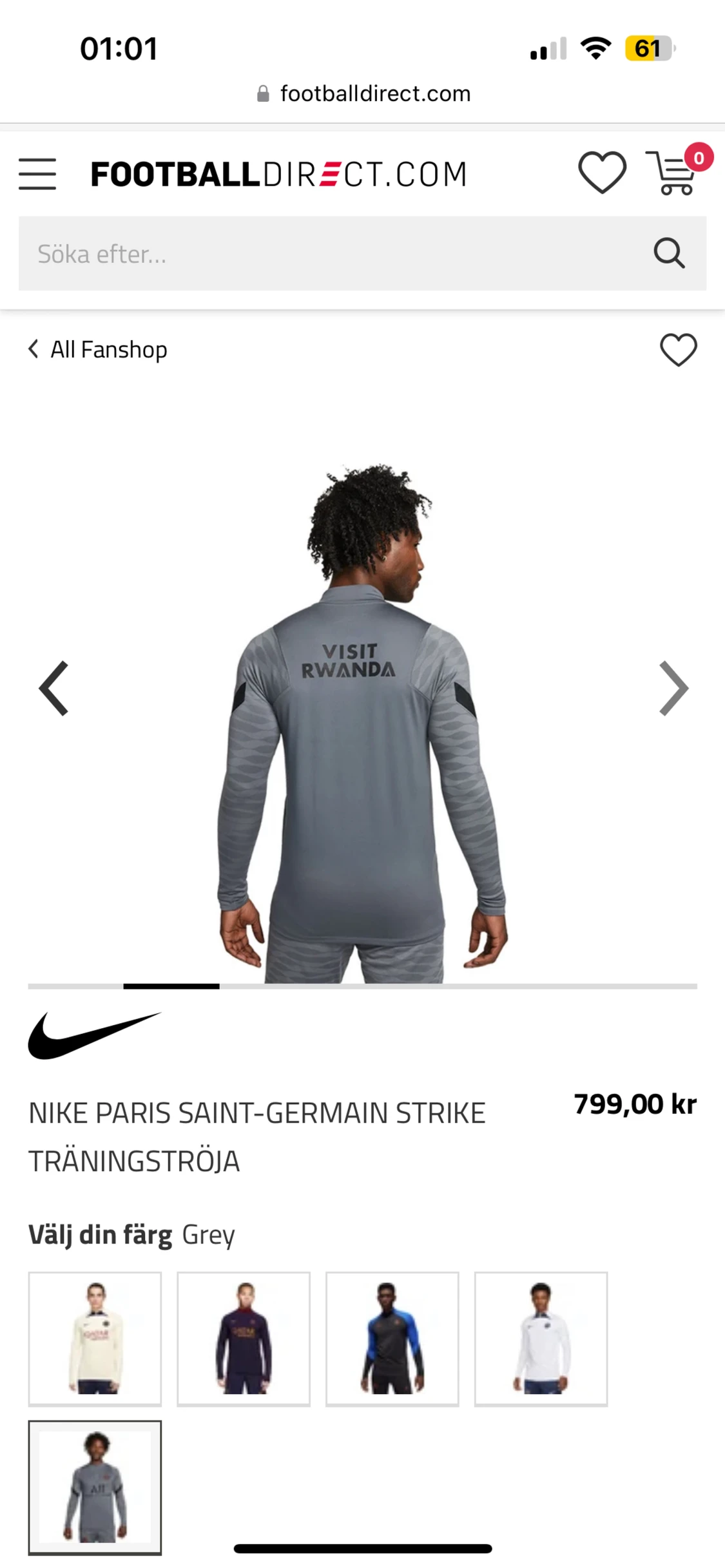725x1568 pixels.
Task: Open the wishlist heart in header
Action: [602, 173]
